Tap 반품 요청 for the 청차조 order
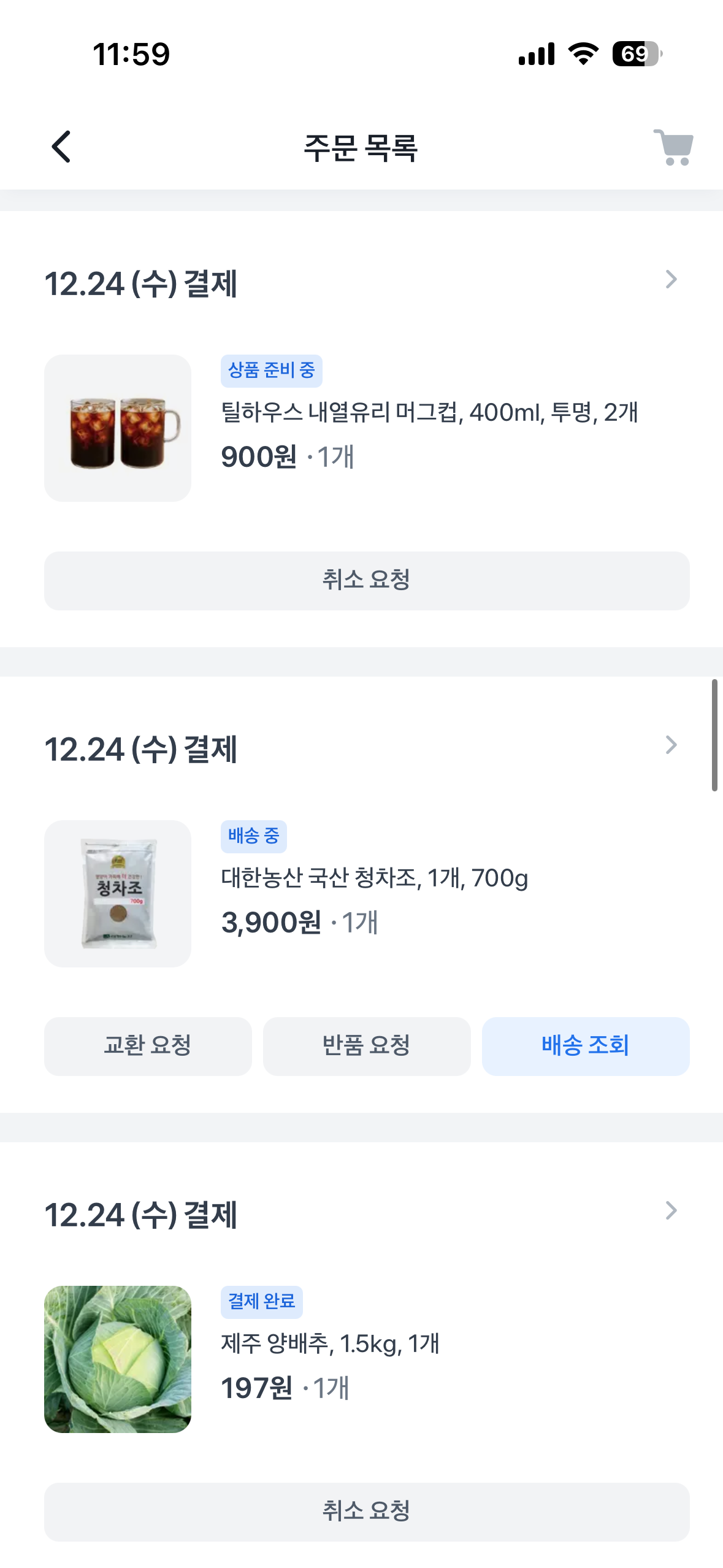 367,1046
